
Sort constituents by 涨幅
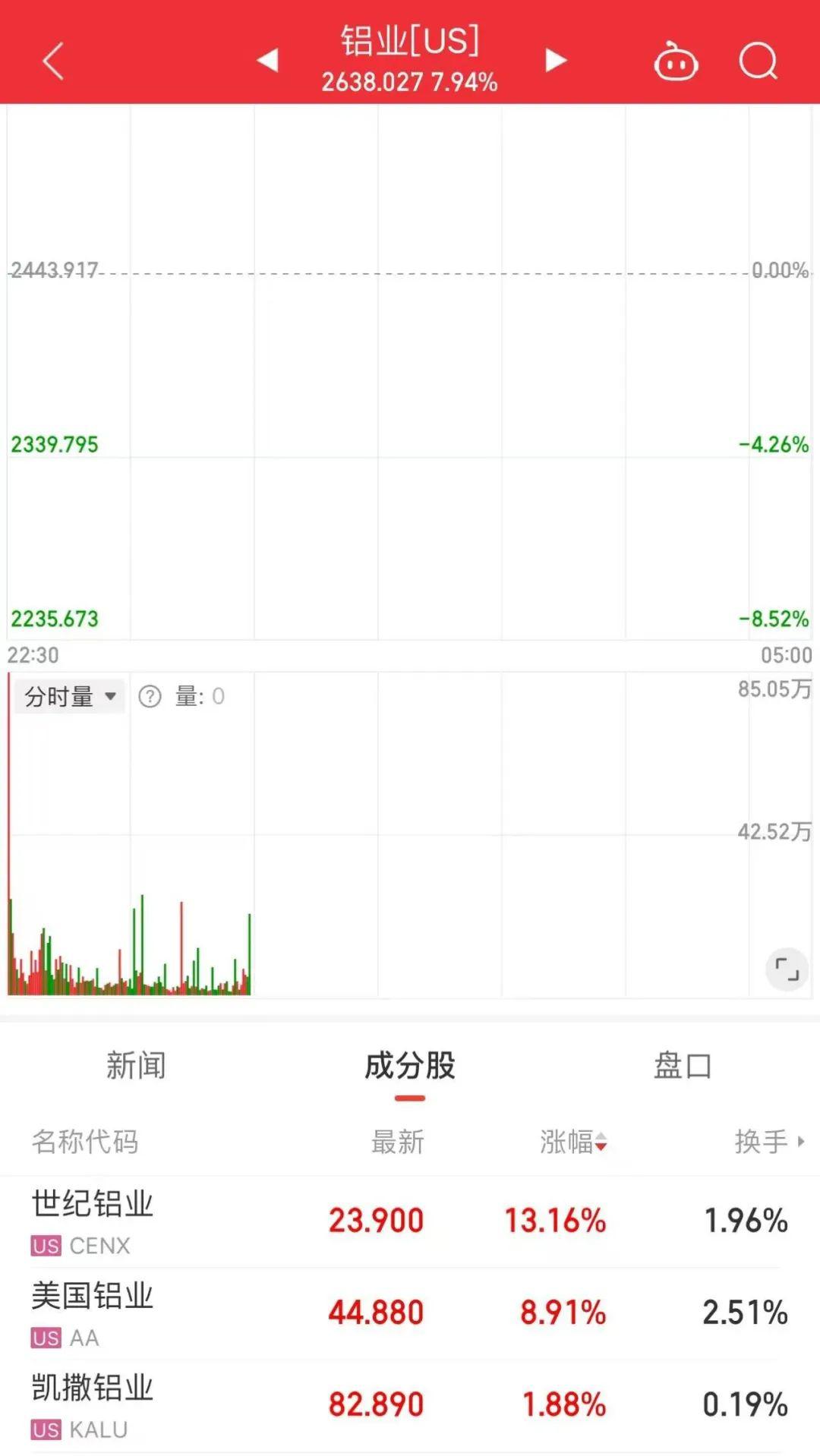tap(573, 1142)
